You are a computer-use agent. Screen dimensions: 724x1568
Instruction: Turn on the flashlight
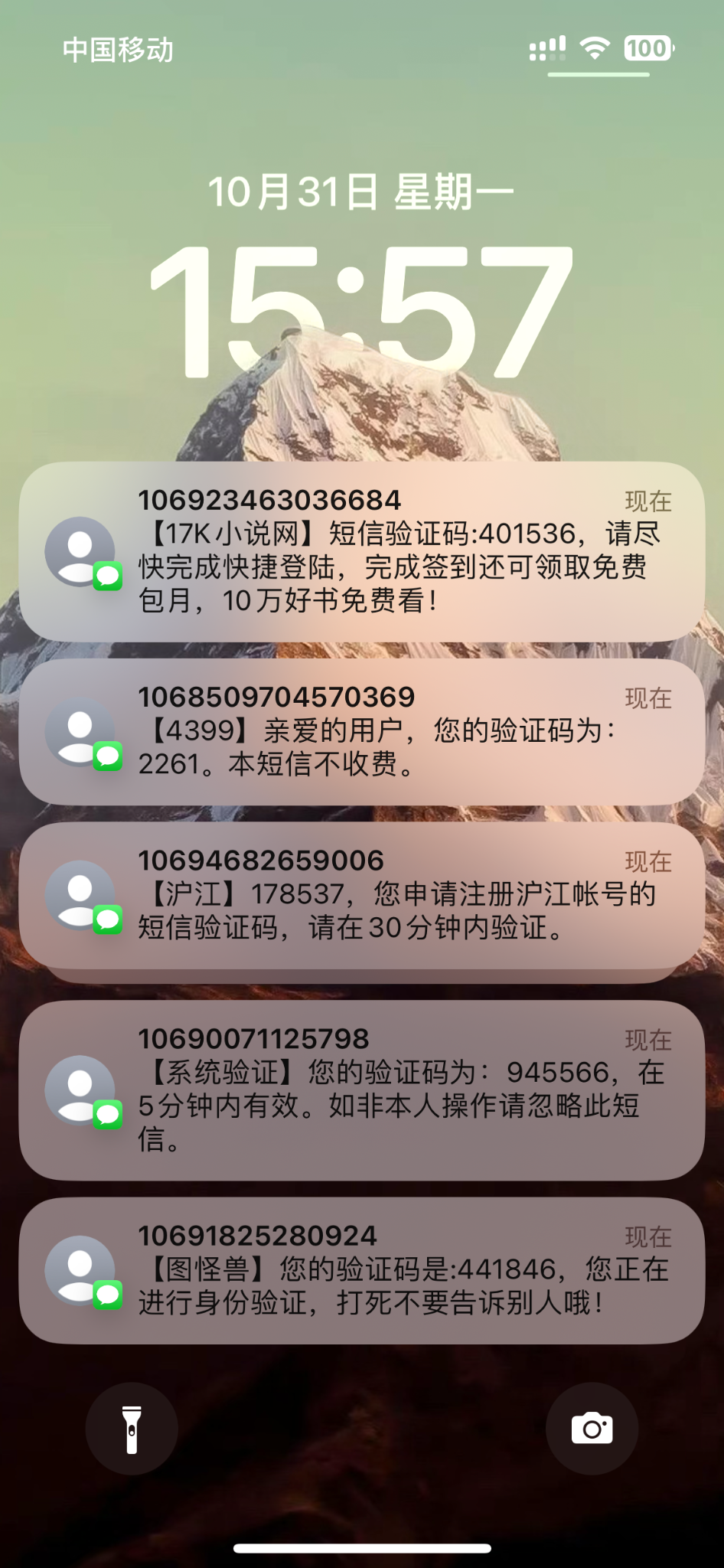(x=132, y=1429)
